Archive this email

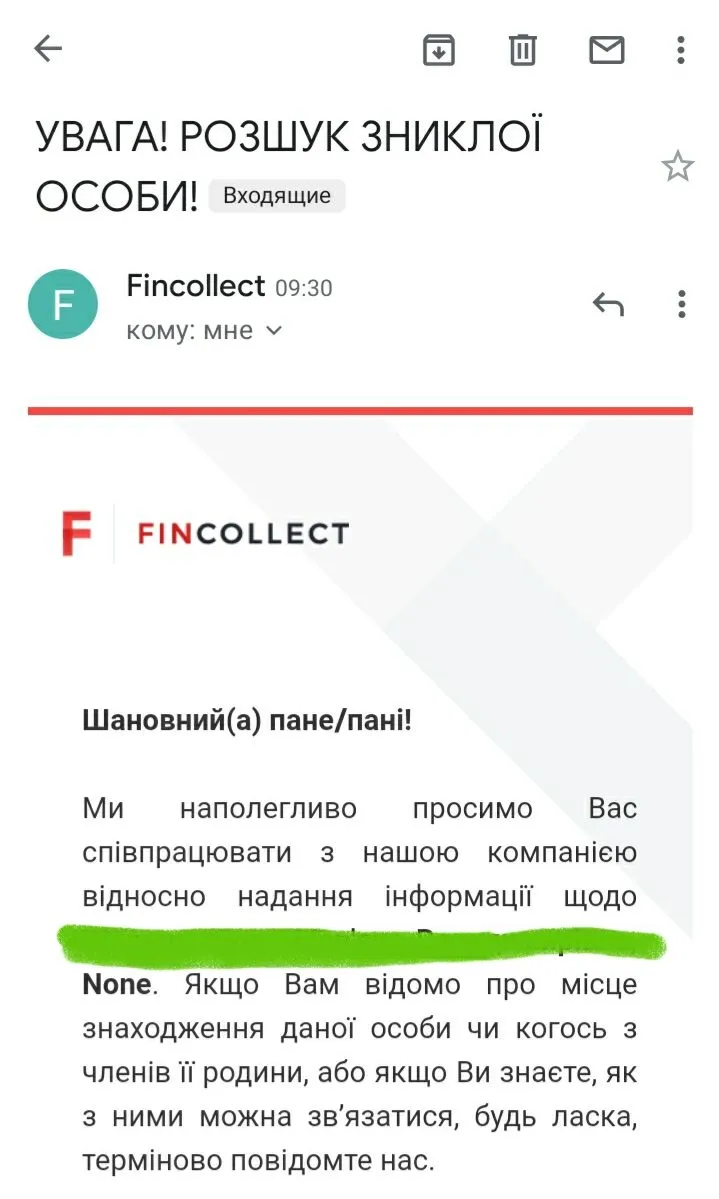pyautogui.click(x=439, y=49)
